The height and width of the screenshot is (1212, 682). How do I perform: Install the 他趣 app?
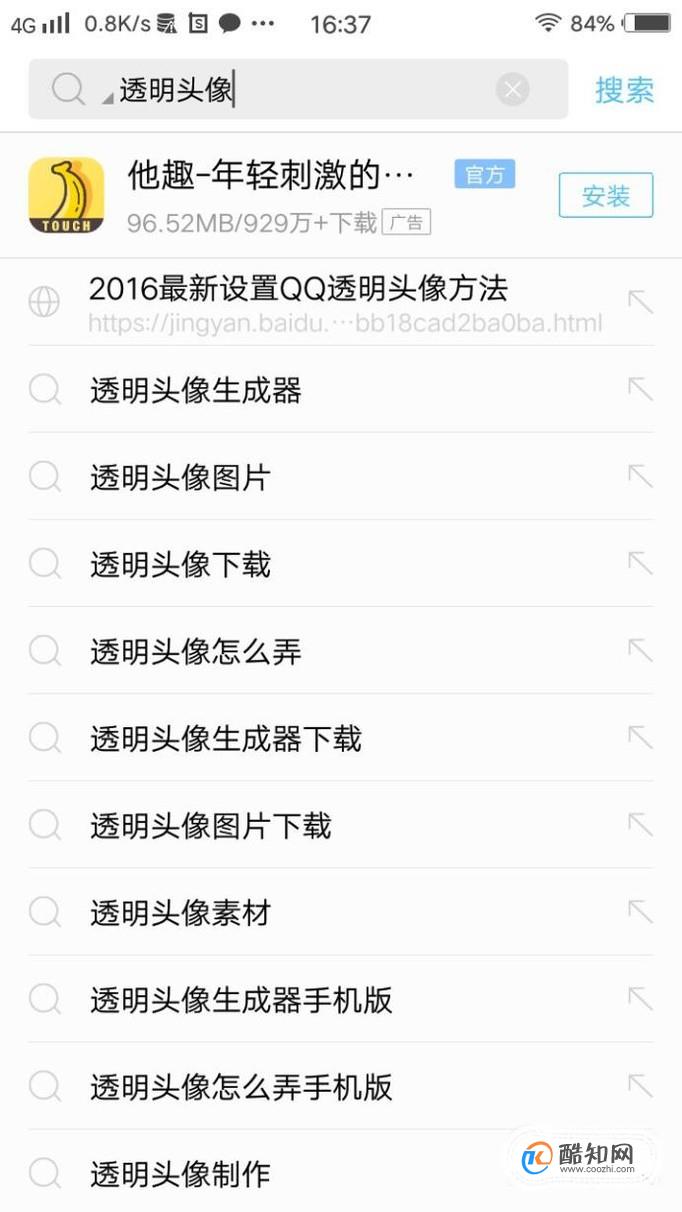[606, 195]
